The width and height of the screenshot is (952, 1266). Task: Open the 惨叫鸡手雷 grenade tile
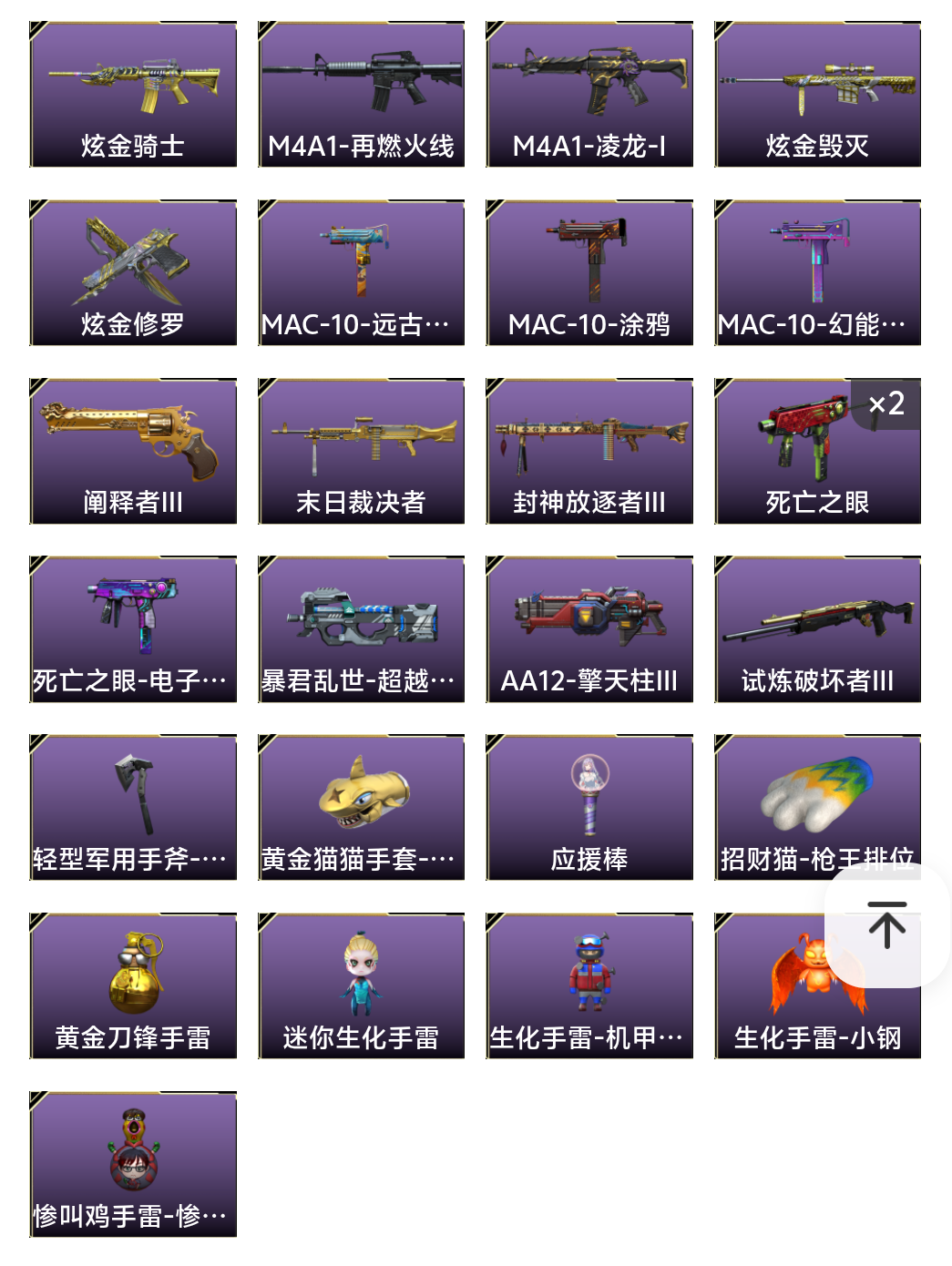click(133, 1164)
